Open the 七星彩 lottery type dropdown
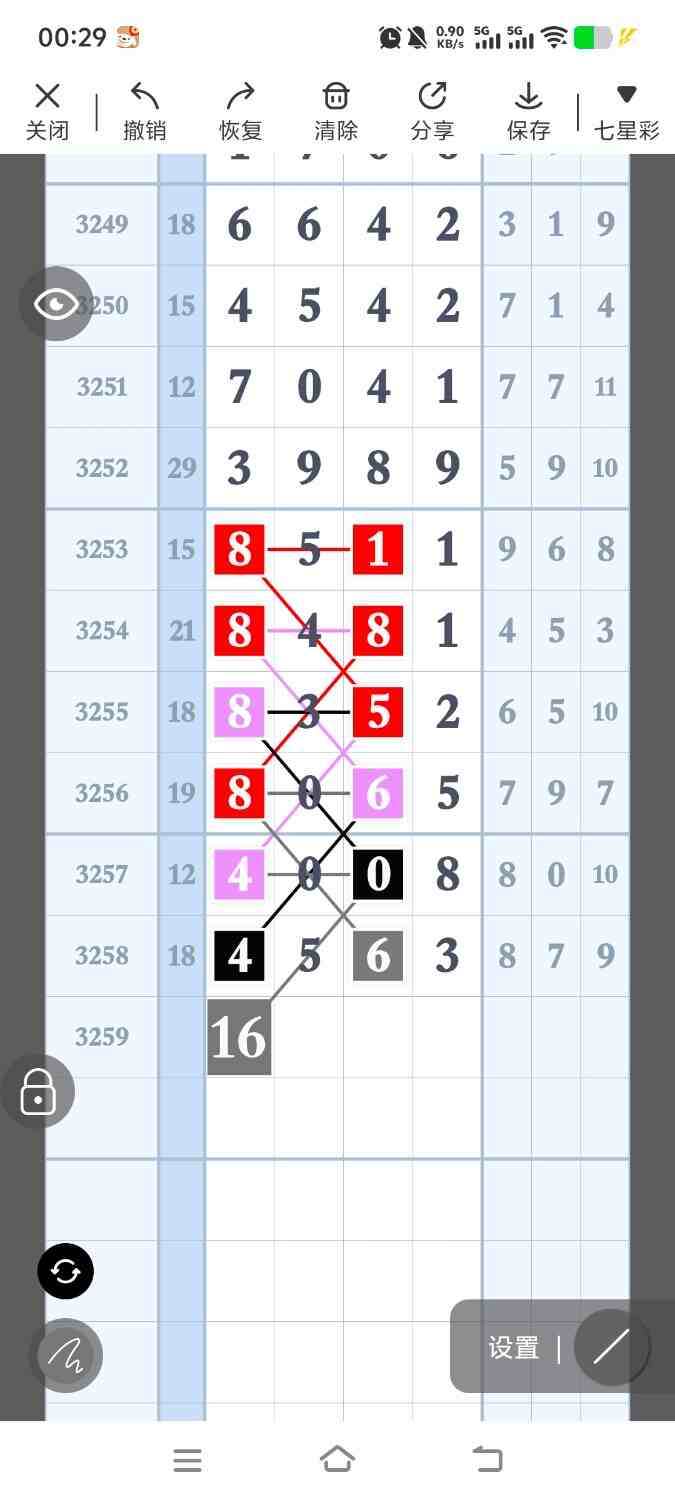Image resolution: width=675 pixels, height=1500 pixels. (626, 111)
